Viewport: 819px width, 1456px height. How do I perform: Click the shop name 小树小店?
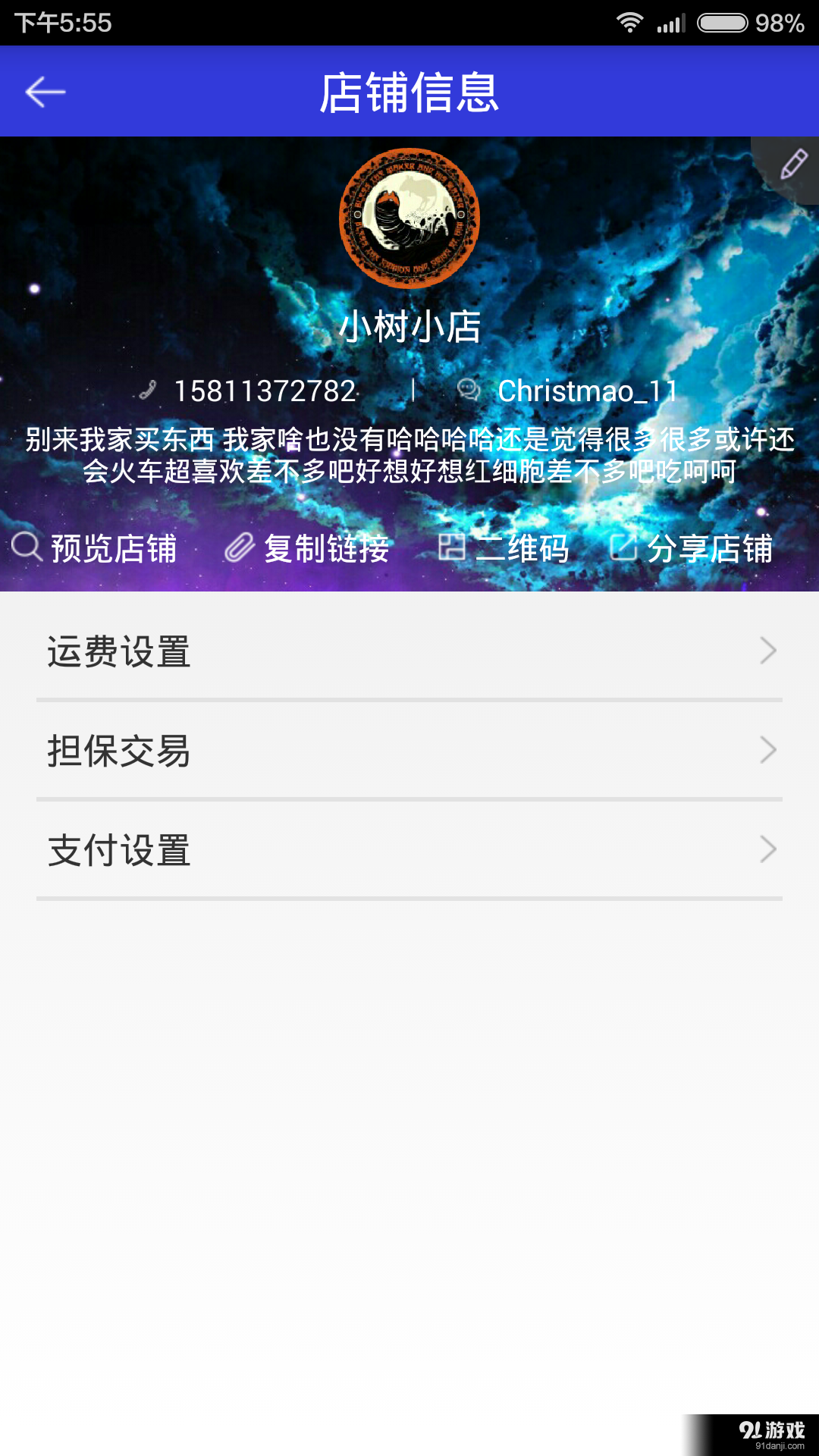(x=409, y=328)
